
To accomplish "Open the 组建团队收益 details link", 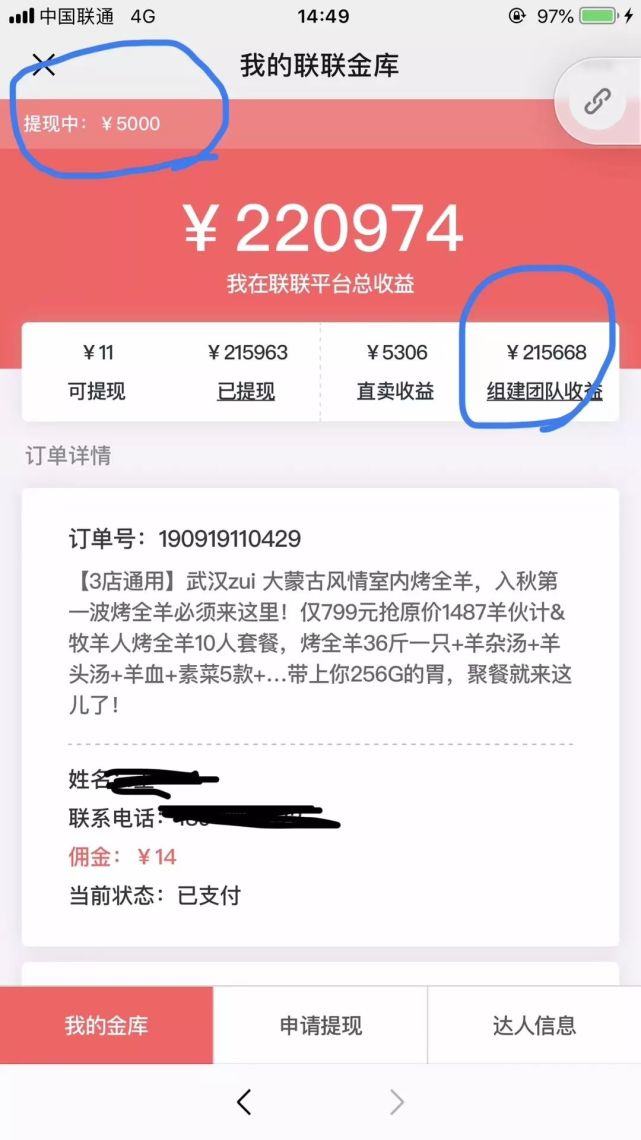I will pyautogui.click(x=544, y=391).
